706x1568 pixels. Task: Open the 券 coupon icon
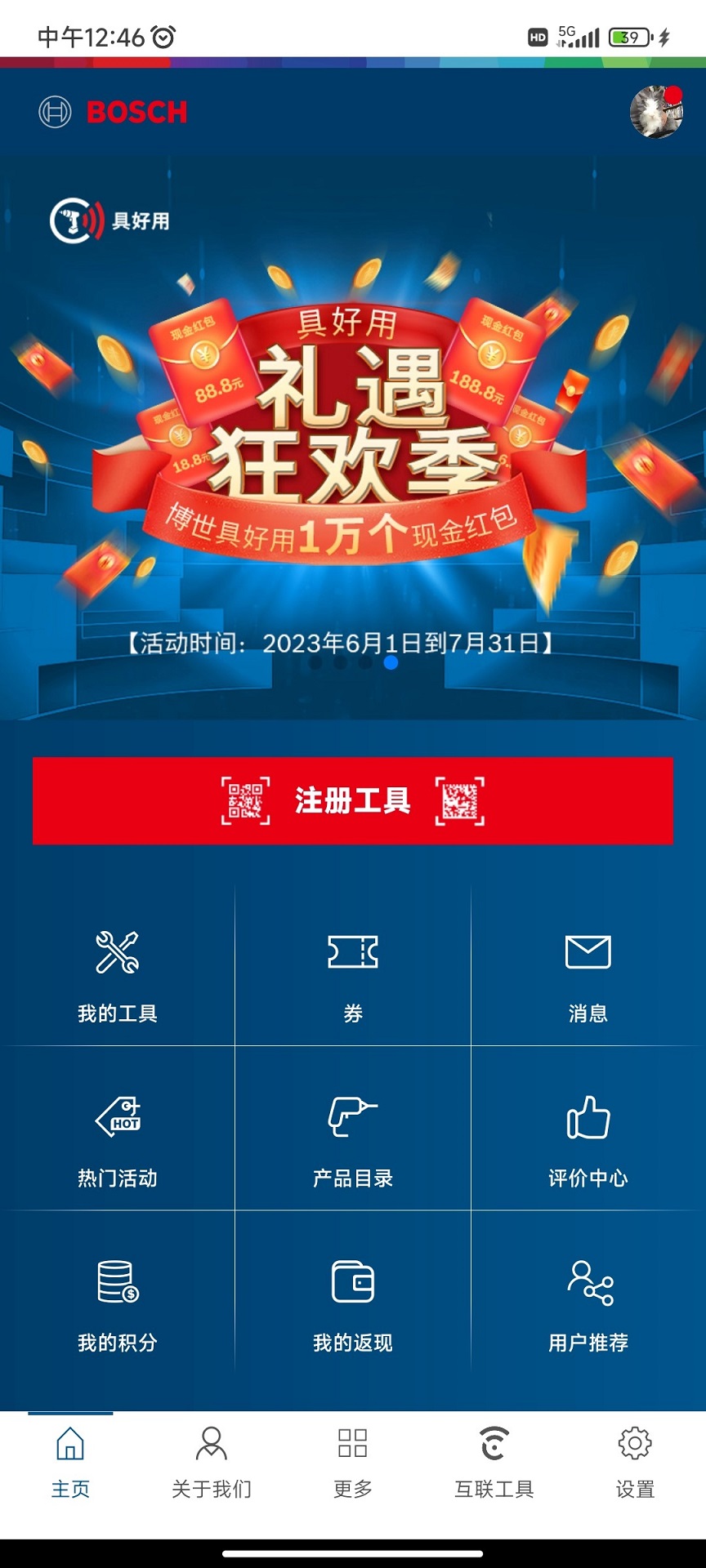[352, 951]
